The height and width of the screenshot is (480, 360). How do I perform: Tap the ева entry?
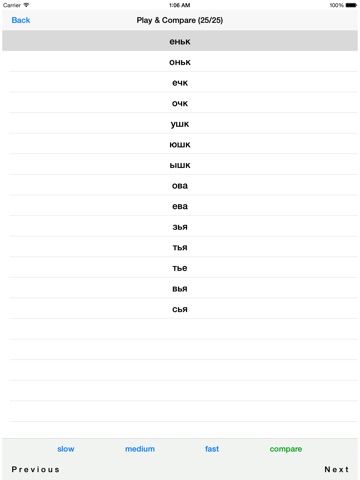point(180,206)
